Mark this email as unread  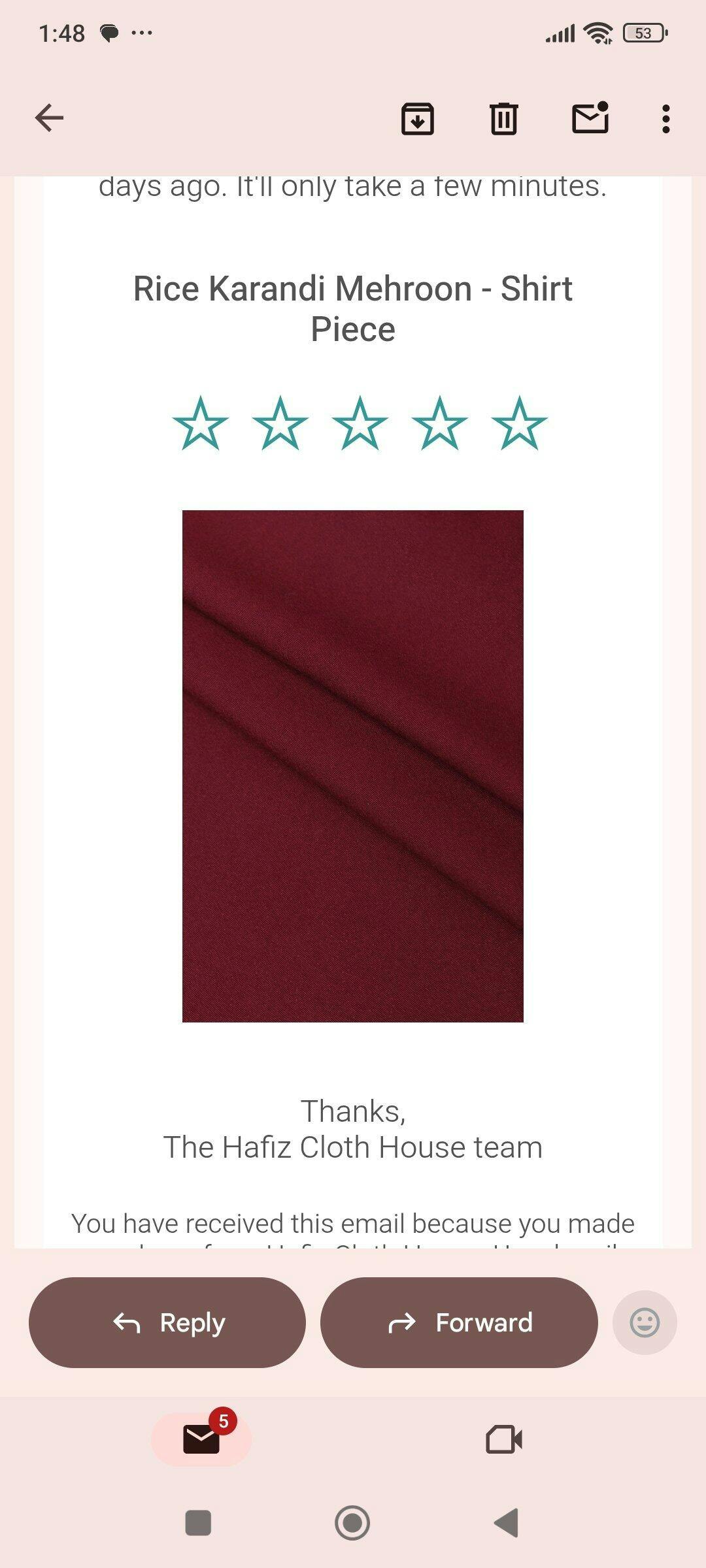coord(590,119)
